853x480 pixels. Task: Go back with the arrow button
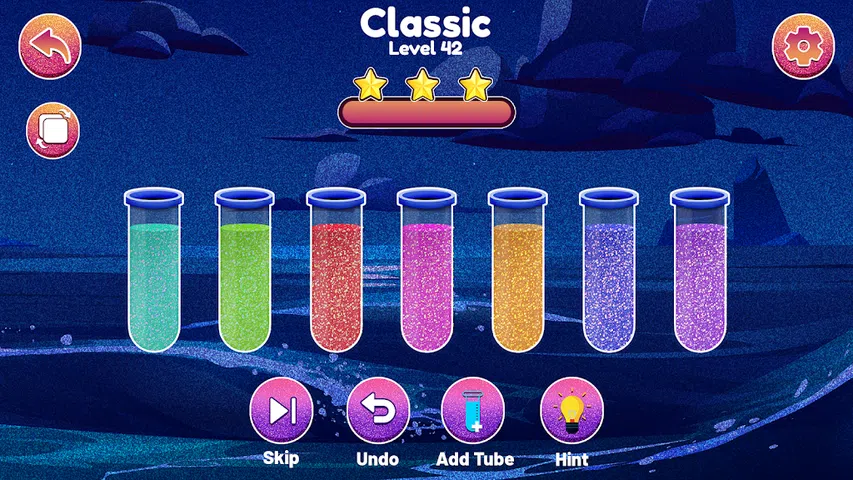click(x=48, y=47)
